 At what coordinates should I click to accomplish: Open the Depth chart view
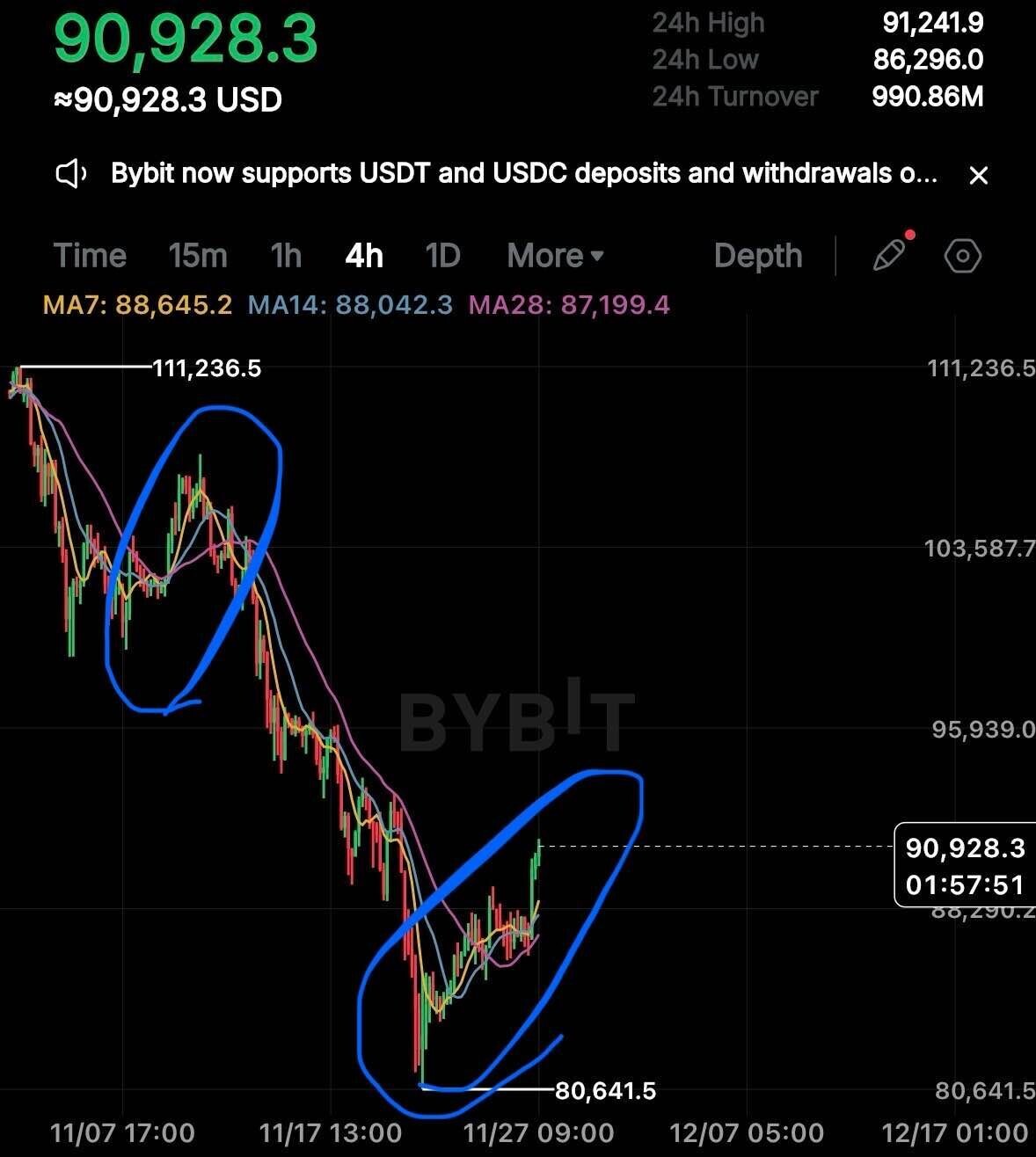point(758,256)
